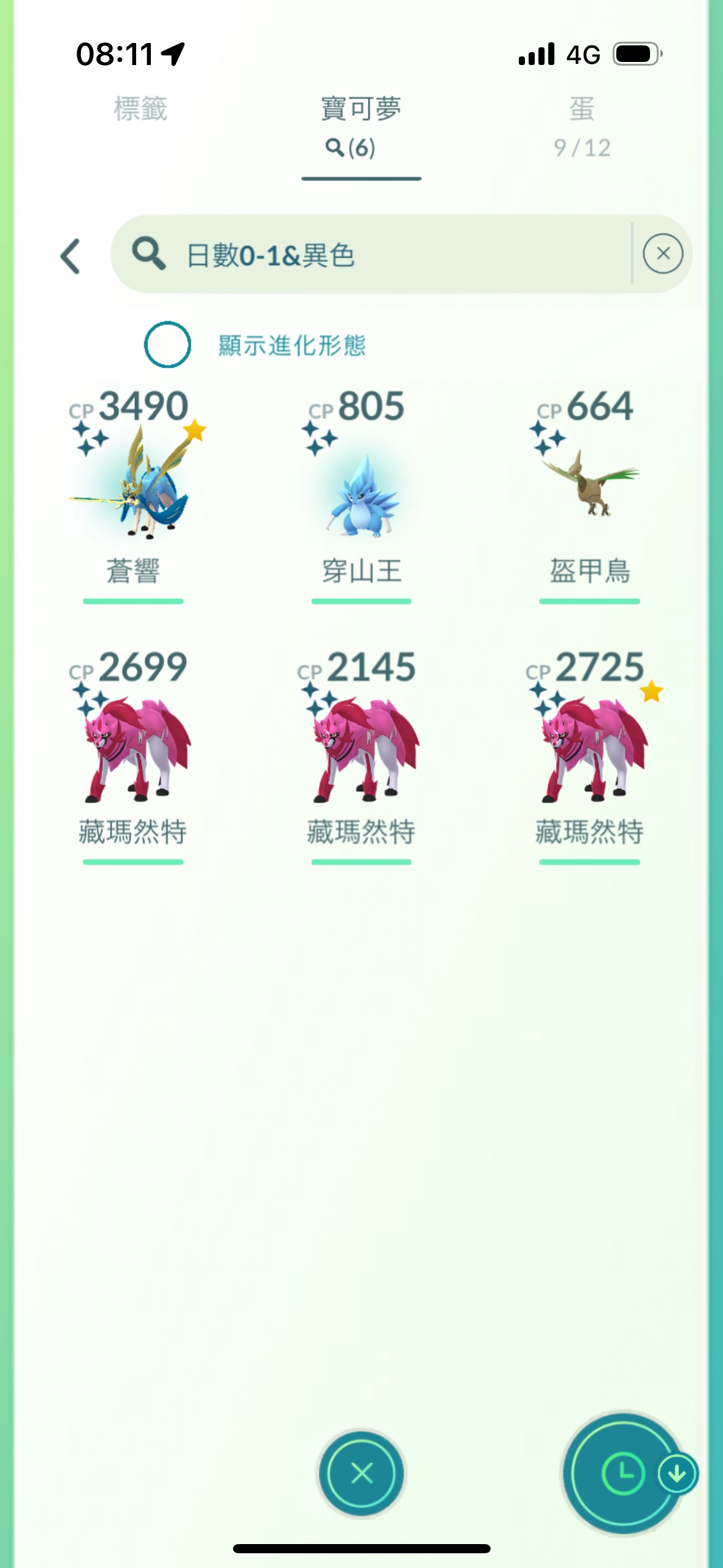Open the sort order clock button
The width and height of the screenshot is (723, 1568).
pyautogui.click(x=623, y=1473)
